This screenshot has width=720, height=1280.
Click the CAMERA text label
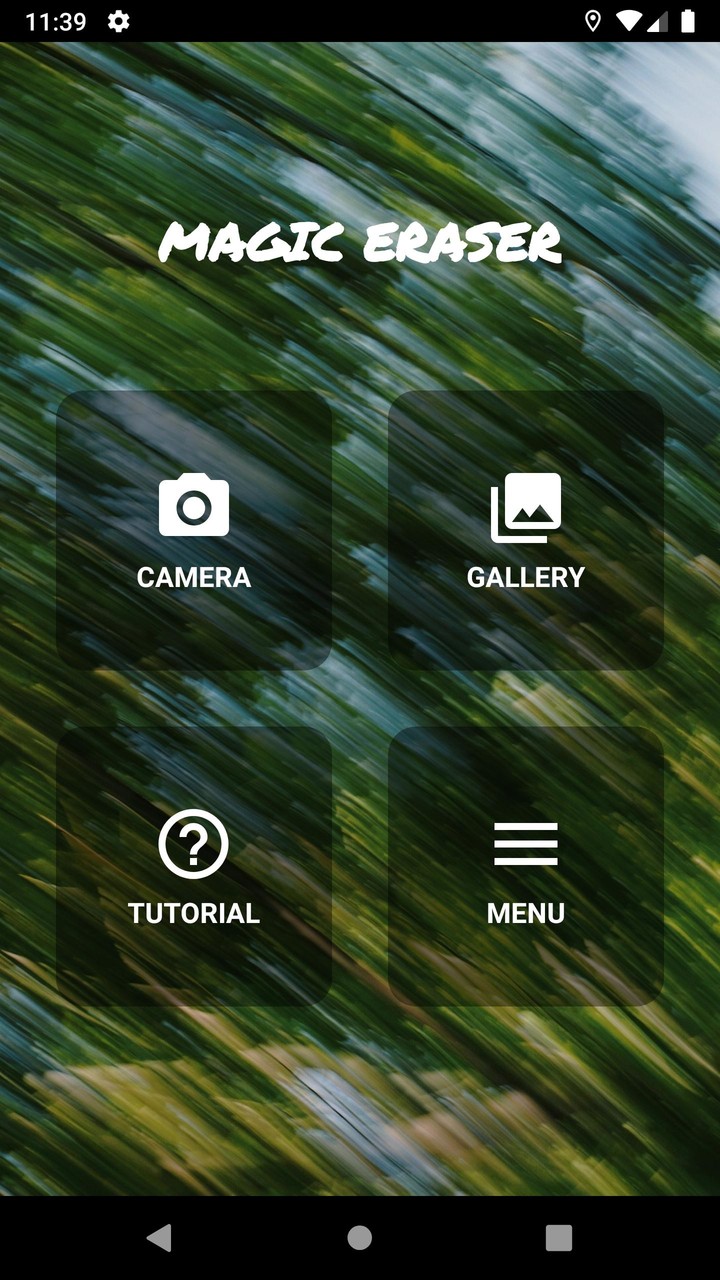pyautogui.click(x=193, y=577)
